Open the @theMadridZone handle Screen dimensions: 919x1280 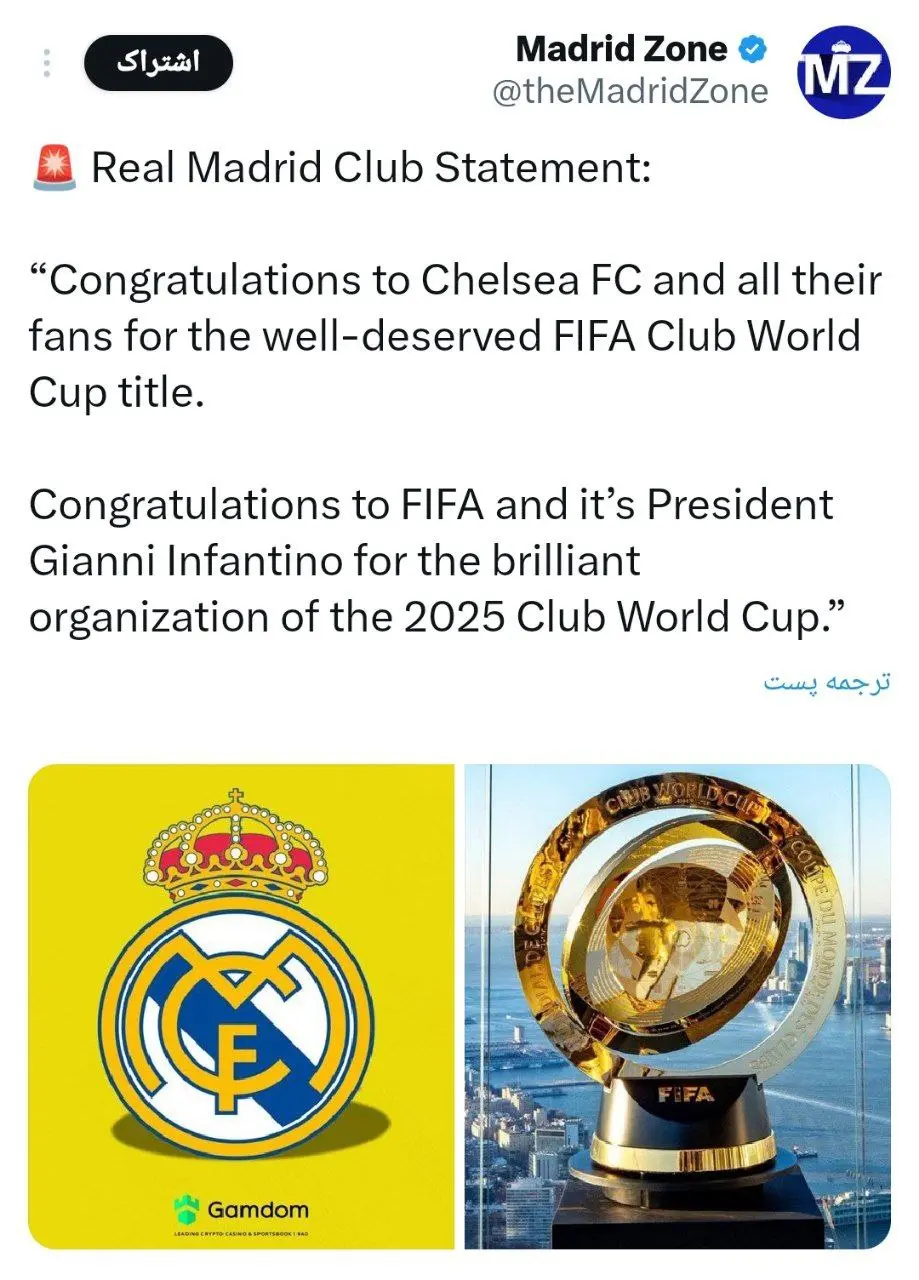tap(630, 92)
